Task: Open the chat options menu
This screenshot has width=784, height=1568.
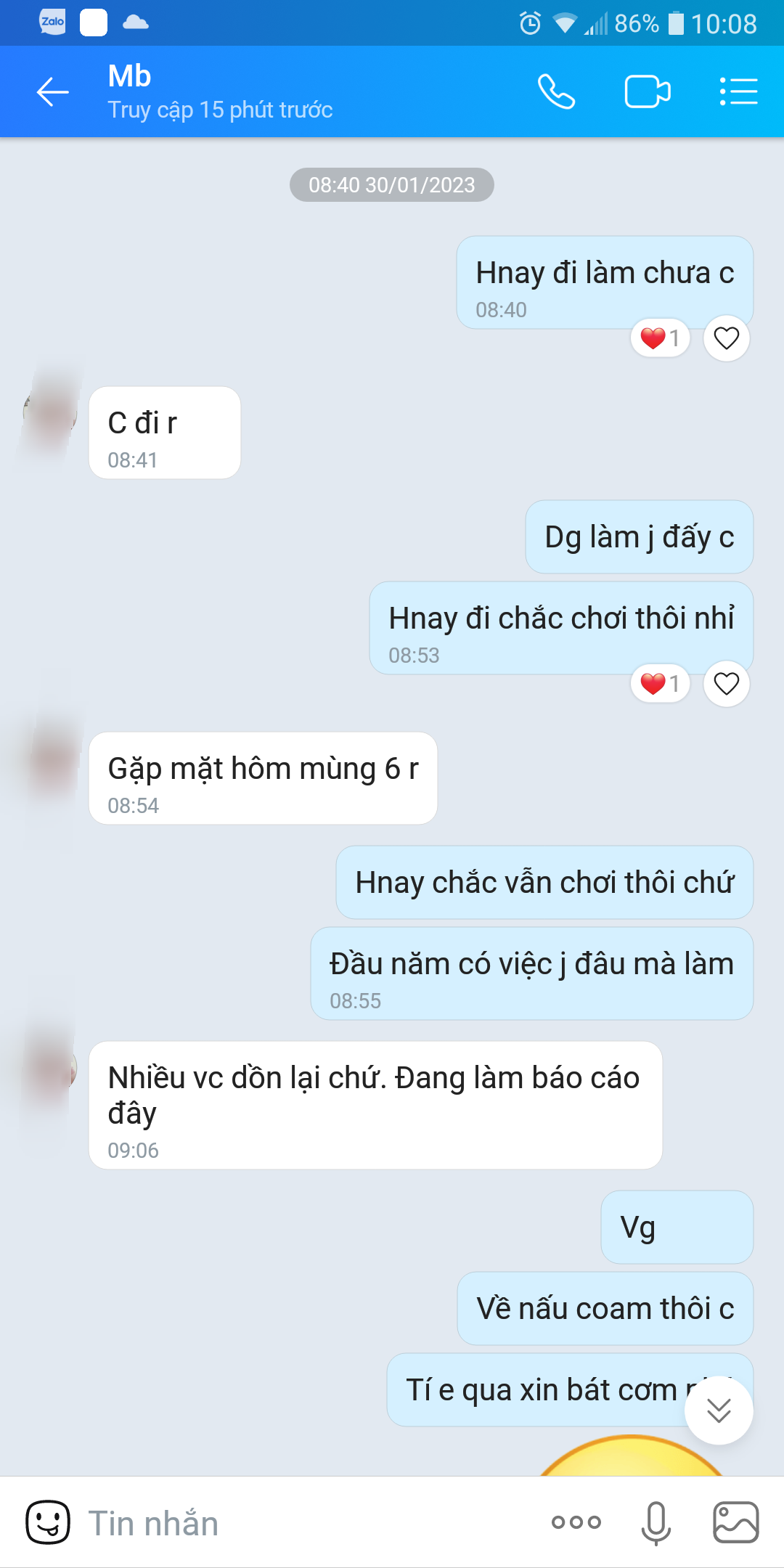Action: click(x=738, y=92)
